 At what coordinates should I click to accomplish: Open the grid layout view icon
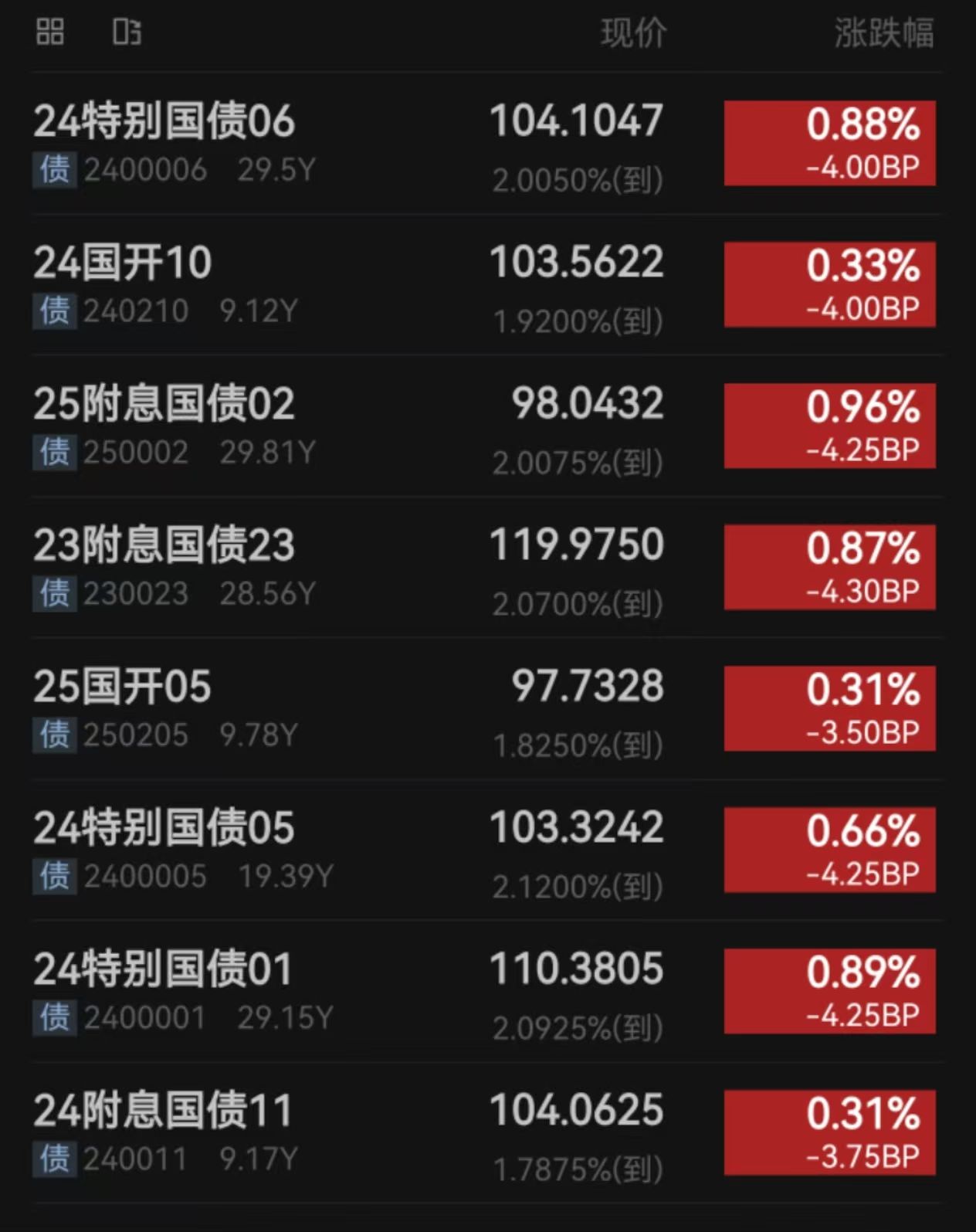coord(49,32)
